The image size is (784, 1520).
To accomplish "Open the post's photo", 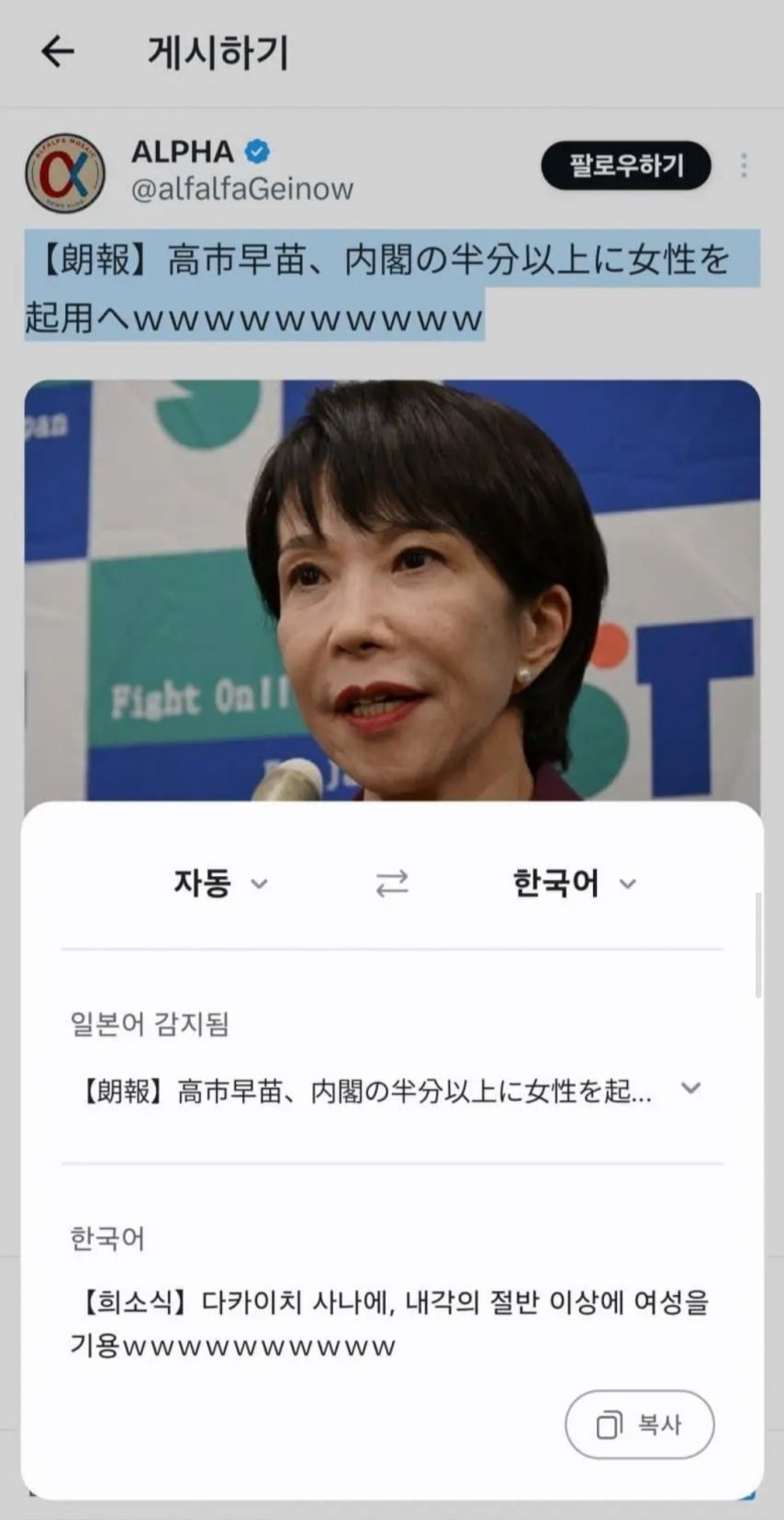I will tap(392, 588).
